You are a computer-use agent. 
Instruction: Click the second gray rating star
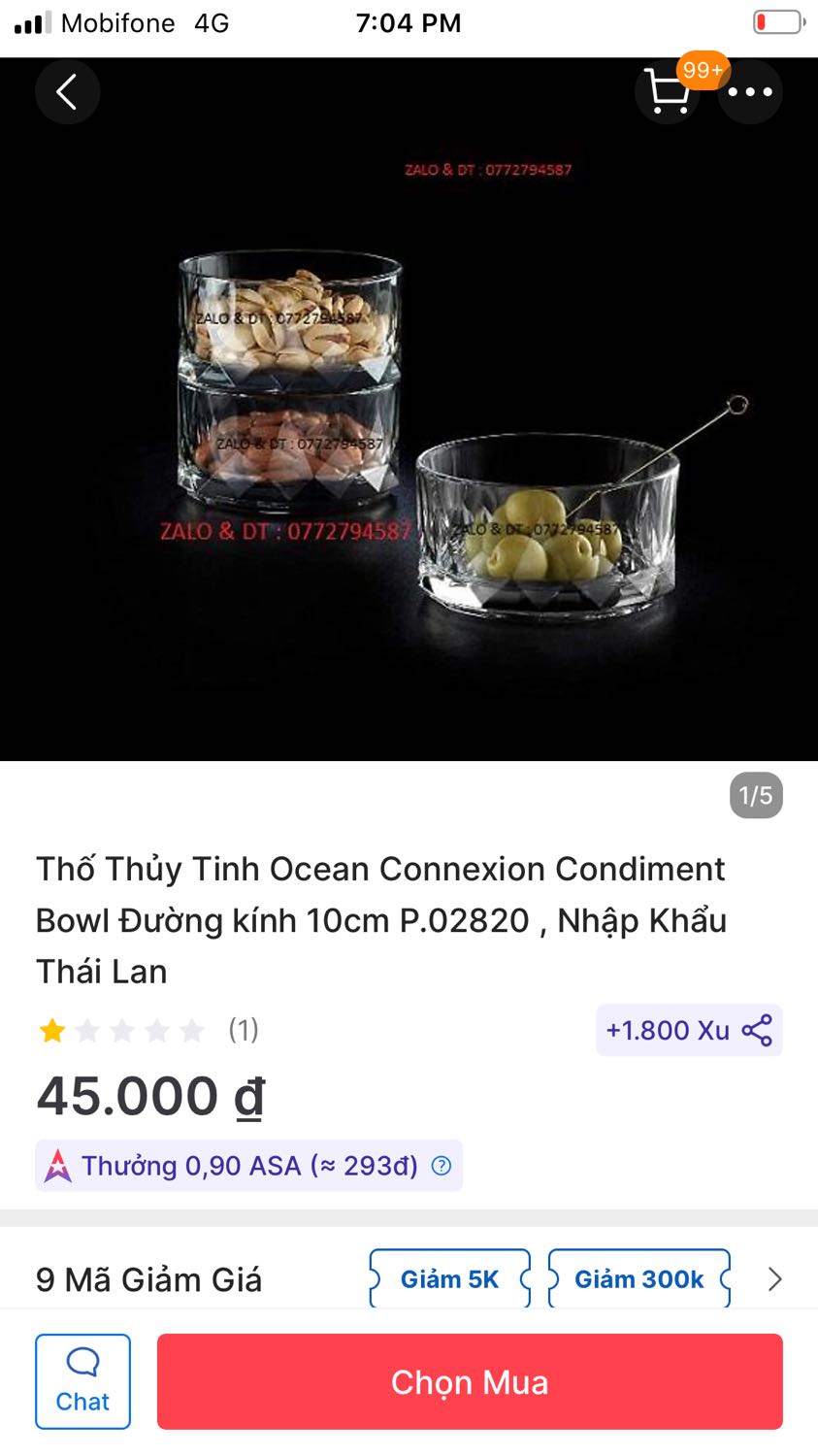click(87, 1030)
